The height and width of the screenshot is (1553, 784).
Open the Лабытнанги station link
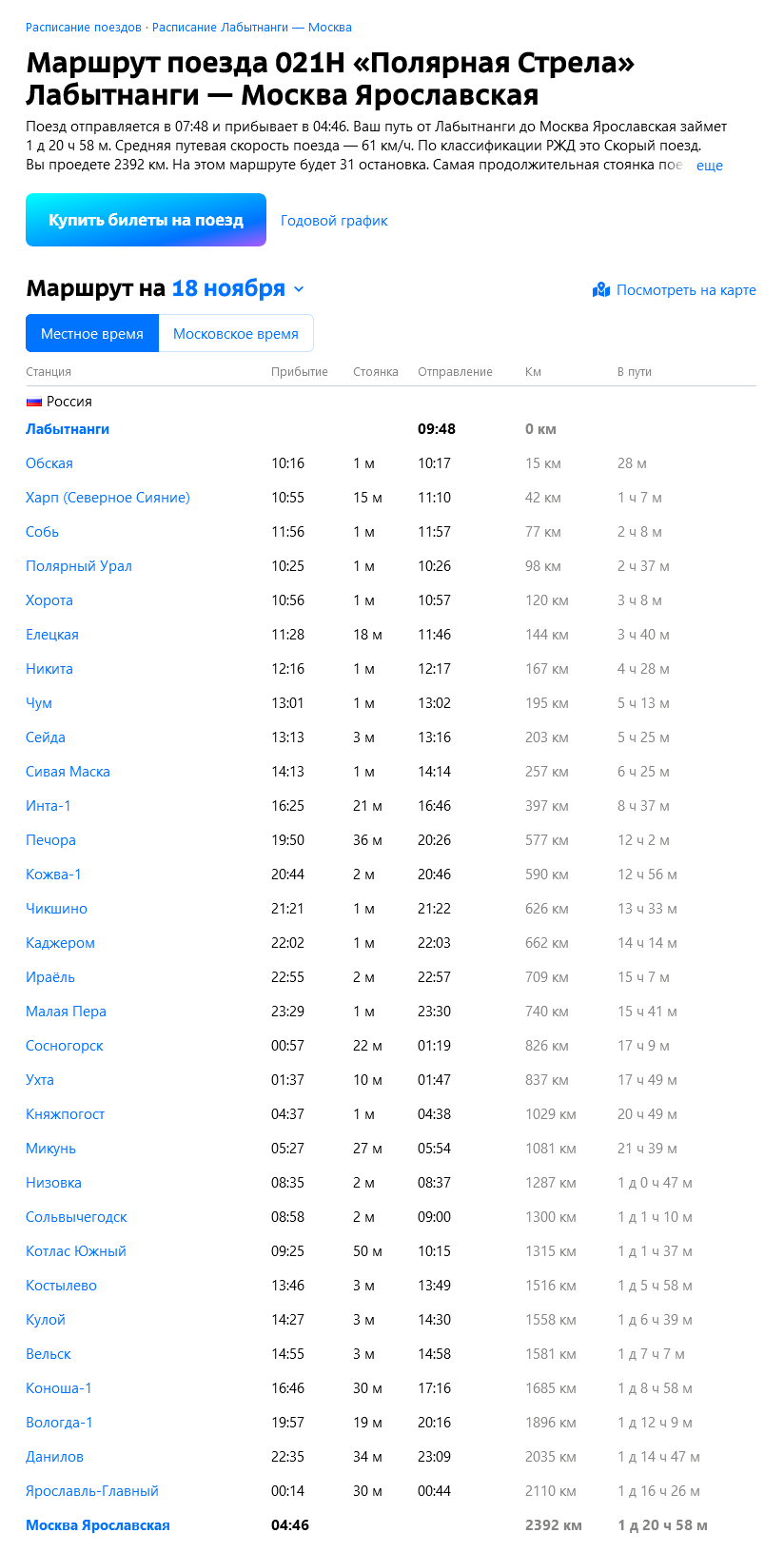[68, 429]
